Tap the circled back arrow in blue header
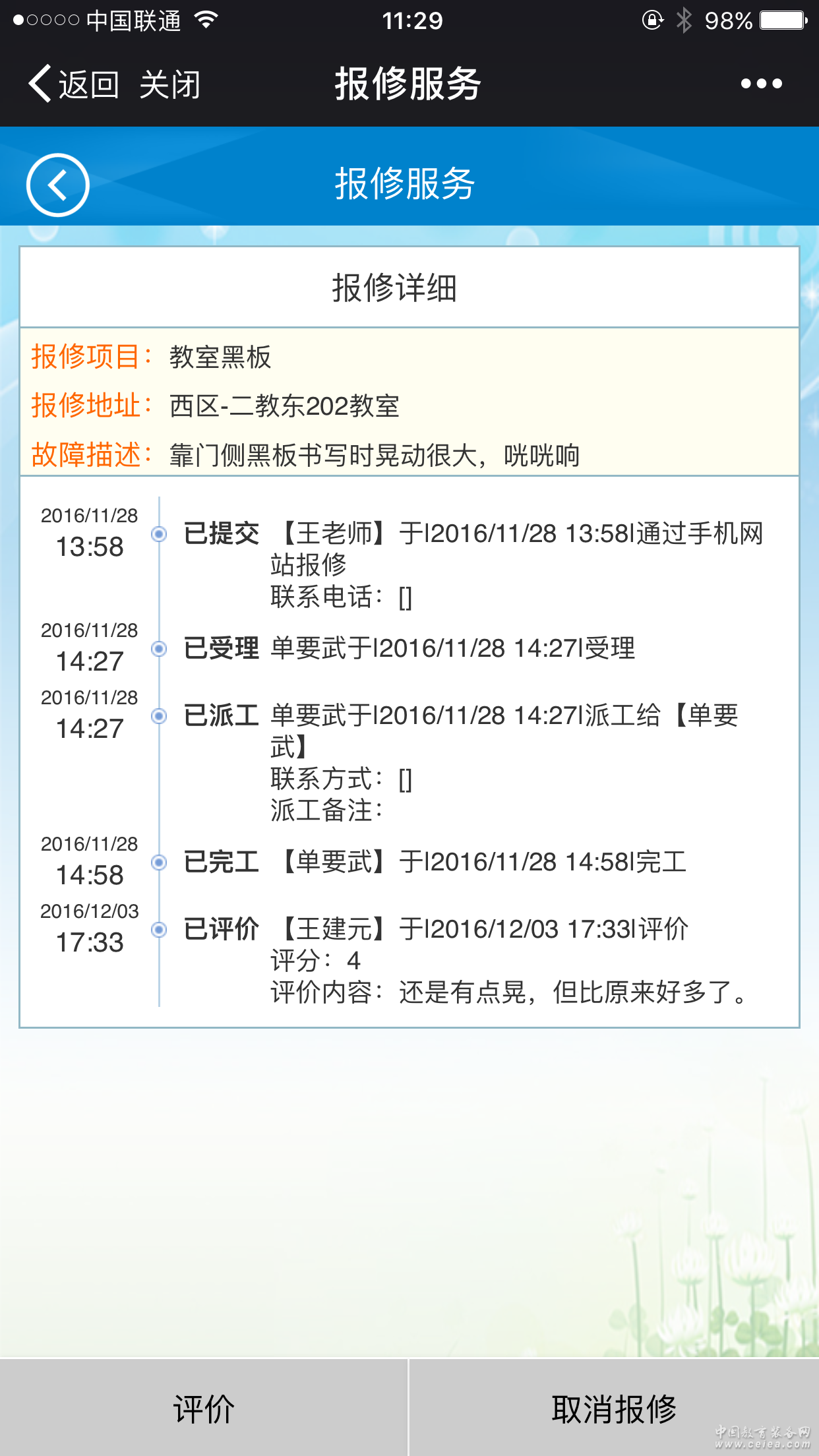 coord(58,185)
